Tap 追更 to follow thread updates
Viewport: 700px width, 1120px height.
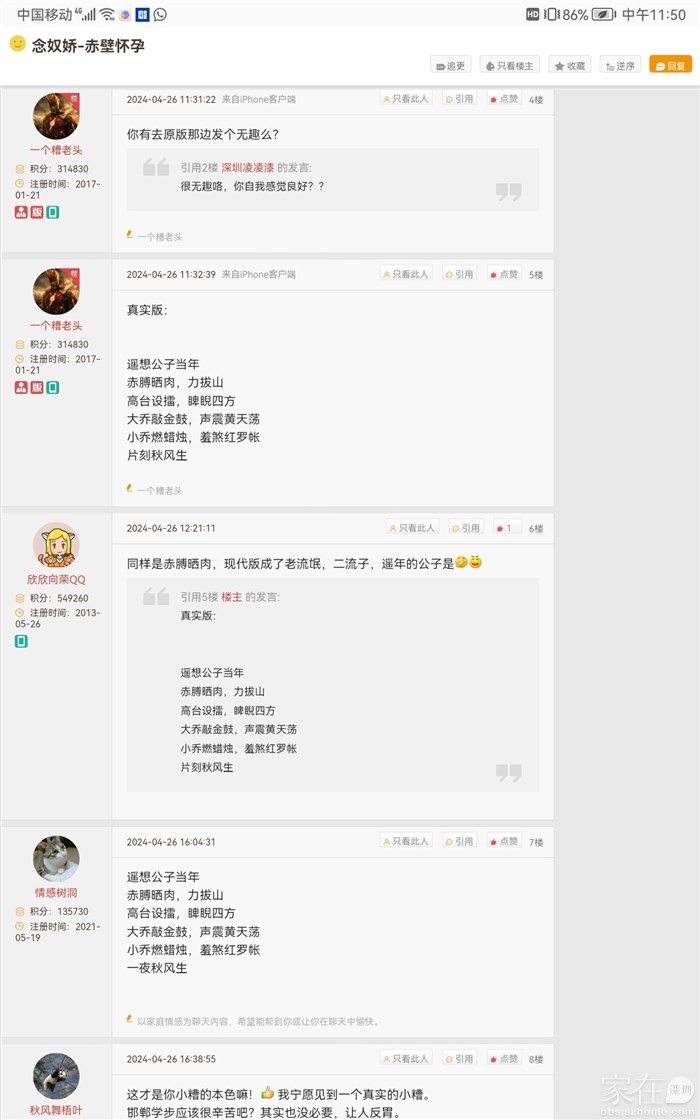tap(451, 65)
